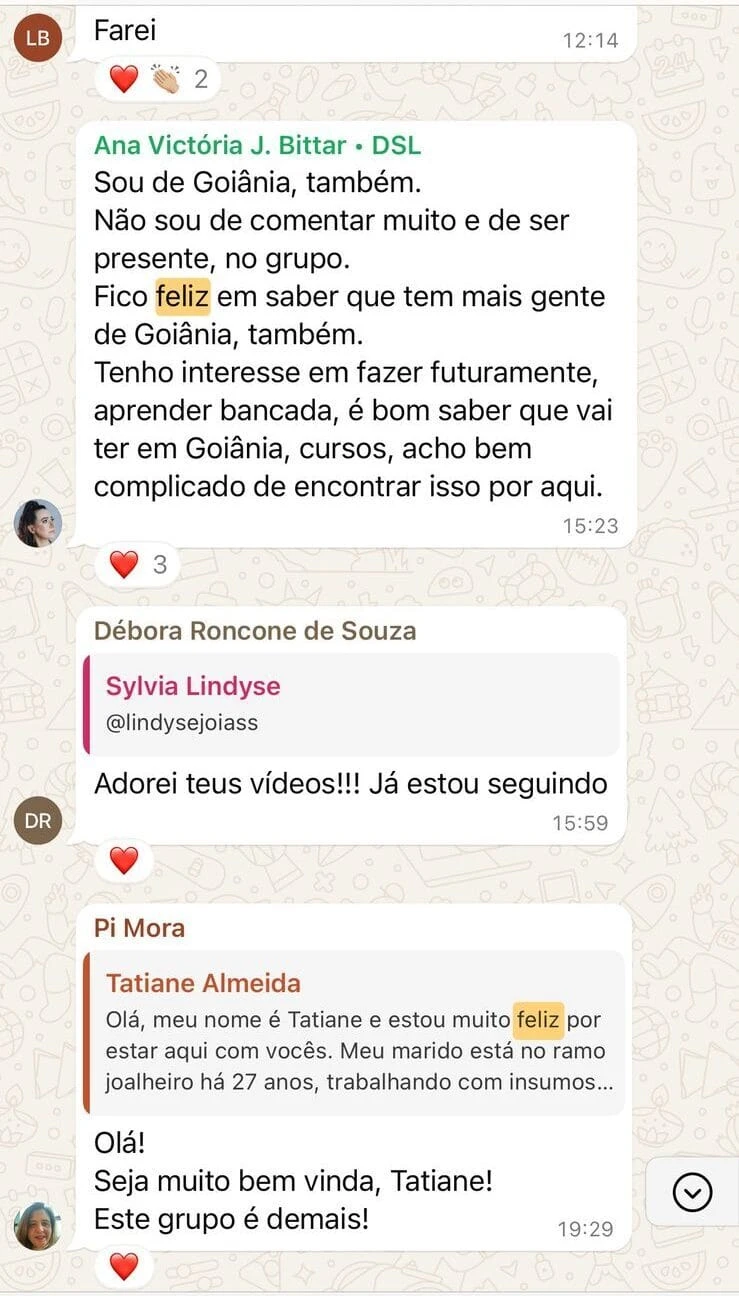739x1296 pixels.
Task: Tap sender name Ana Victória J. Bittar
Action: click(x=257, y=145)
